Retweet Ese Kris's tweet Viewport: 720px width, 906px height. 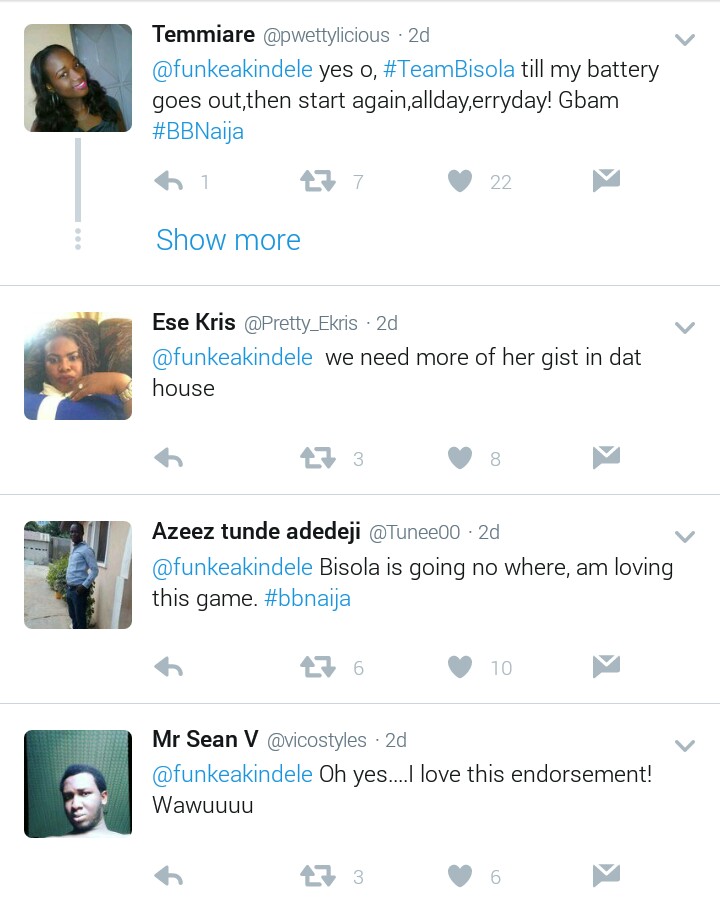318,459
